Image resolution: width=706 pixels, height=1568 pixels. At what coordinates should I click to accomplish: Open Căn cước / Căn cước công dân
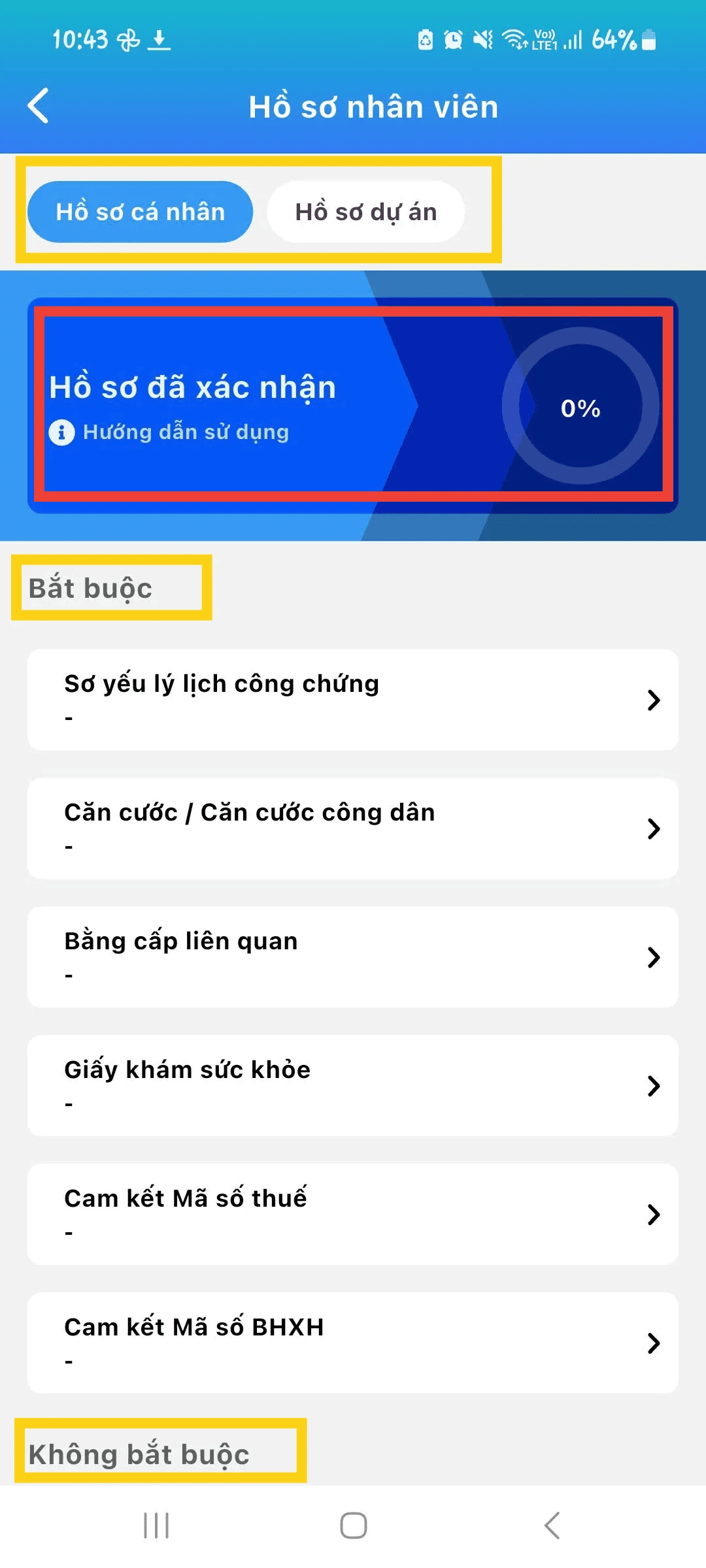(352, 828)
